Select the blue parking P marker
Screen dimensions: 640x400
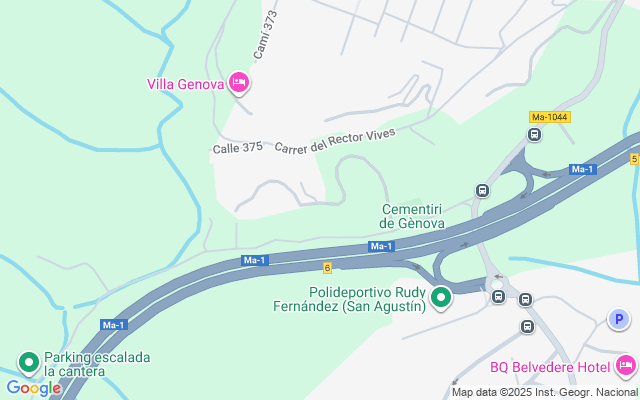point(619,320)
